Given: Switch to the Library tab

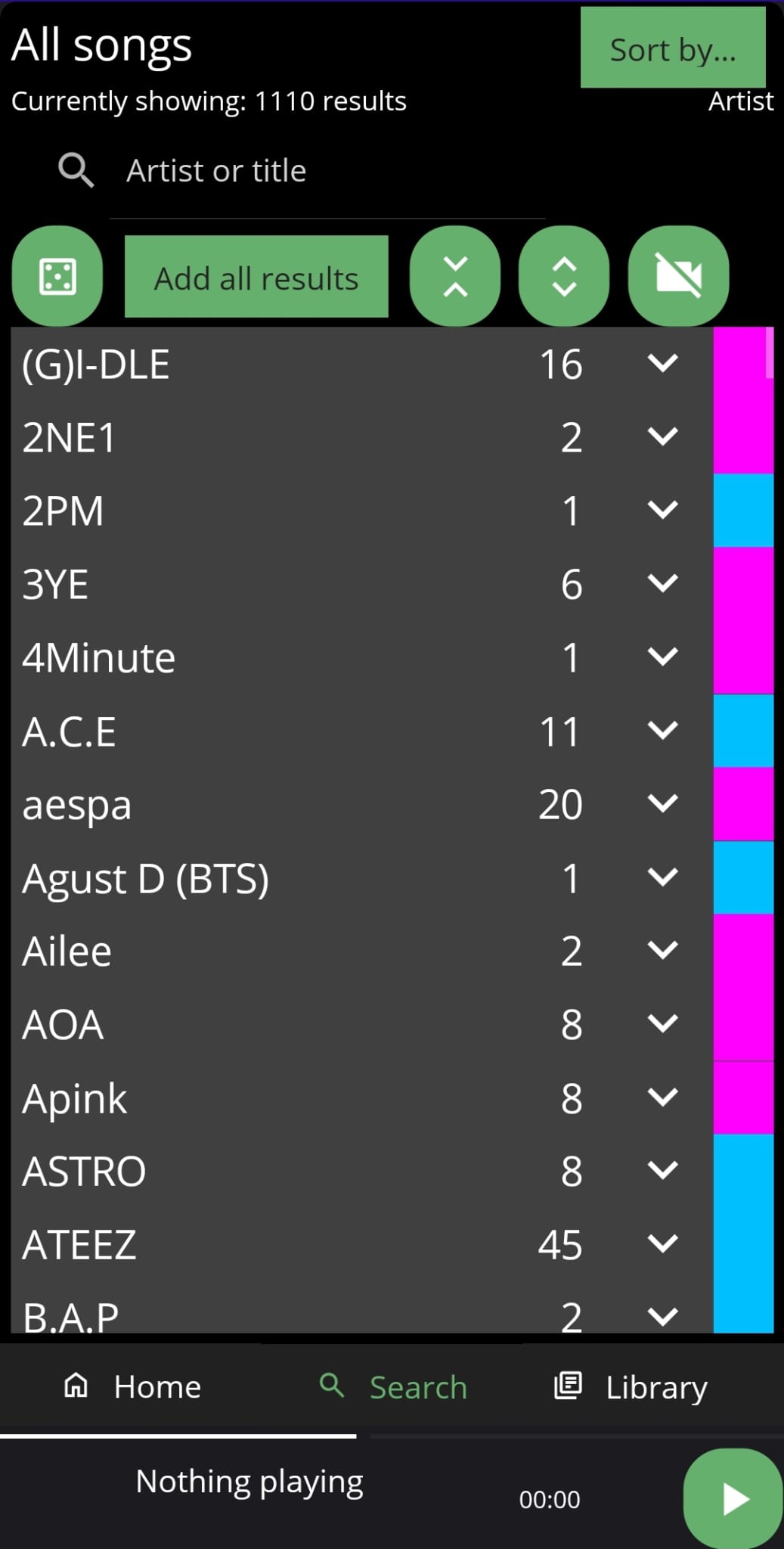Looking at the screenshot, I should click(631, 1386).
